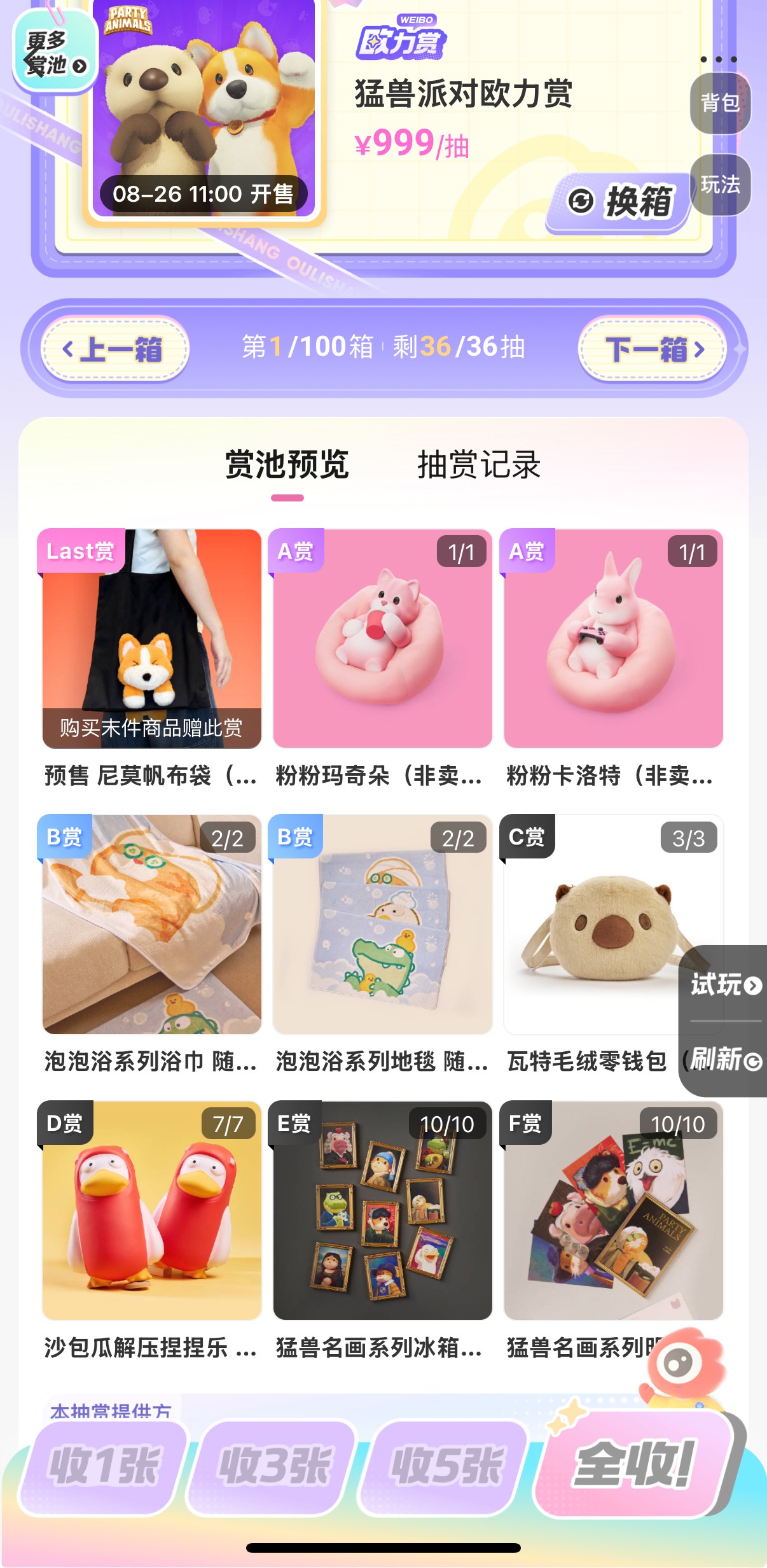Image resolution: width=767 pixels, height=1568 pixels.
Task: Open the A赏 粉粉玛奇朵 prize card
Action: point(382,639)
